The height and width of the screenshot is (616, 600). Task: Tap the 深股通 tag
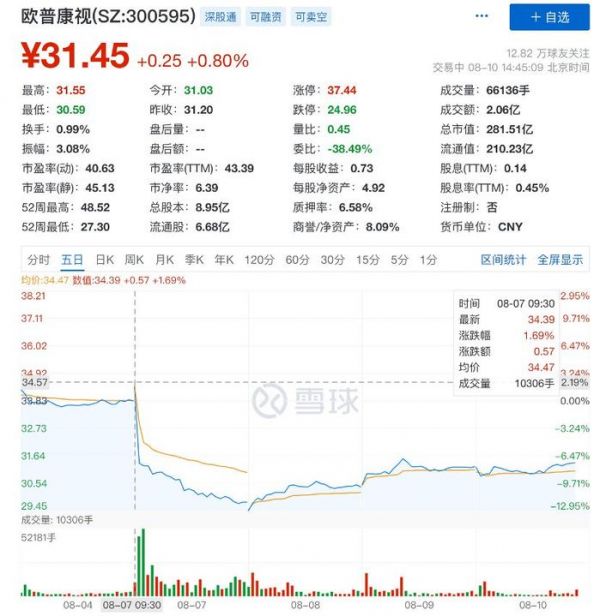pos(221,18)
